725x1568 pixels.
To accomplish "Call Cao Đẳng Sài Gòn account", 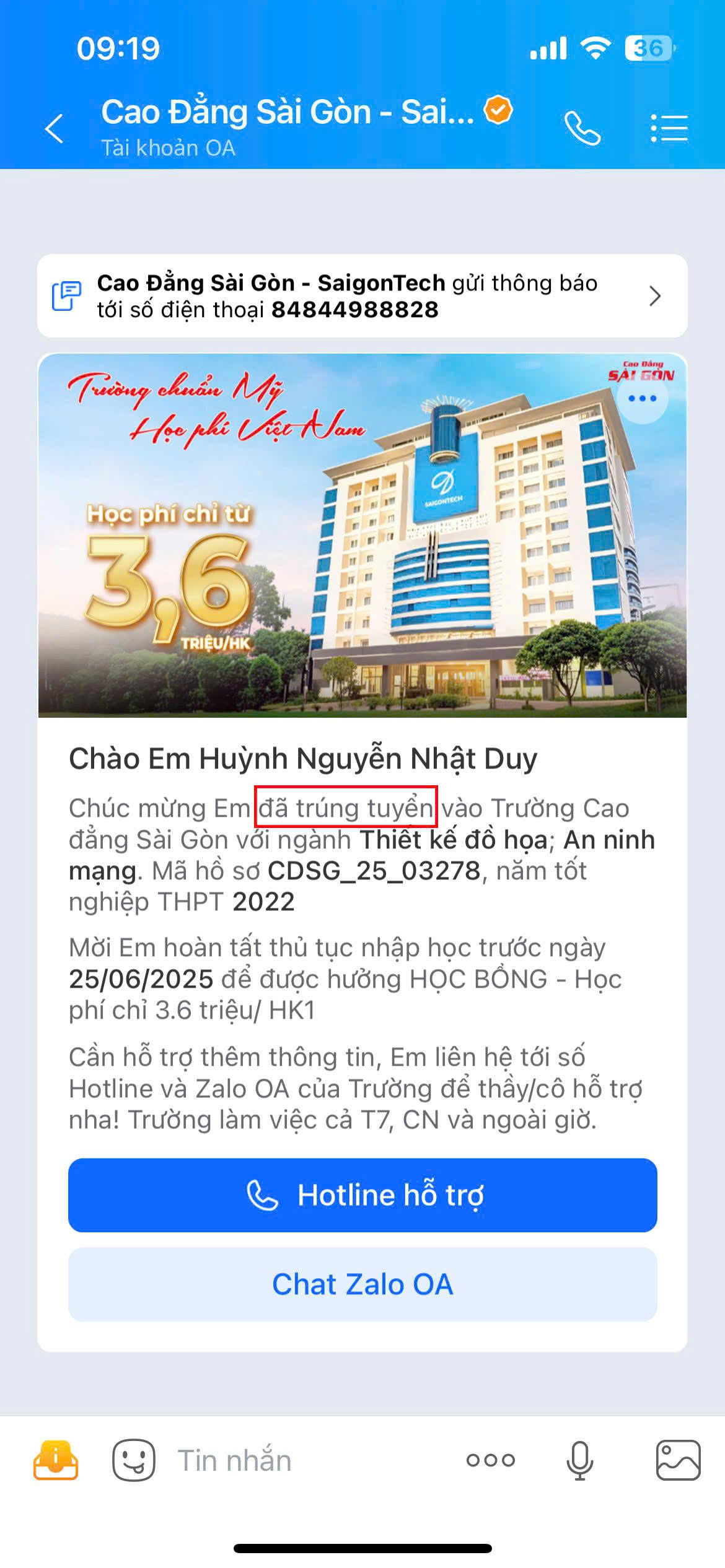I will (582, 129).
